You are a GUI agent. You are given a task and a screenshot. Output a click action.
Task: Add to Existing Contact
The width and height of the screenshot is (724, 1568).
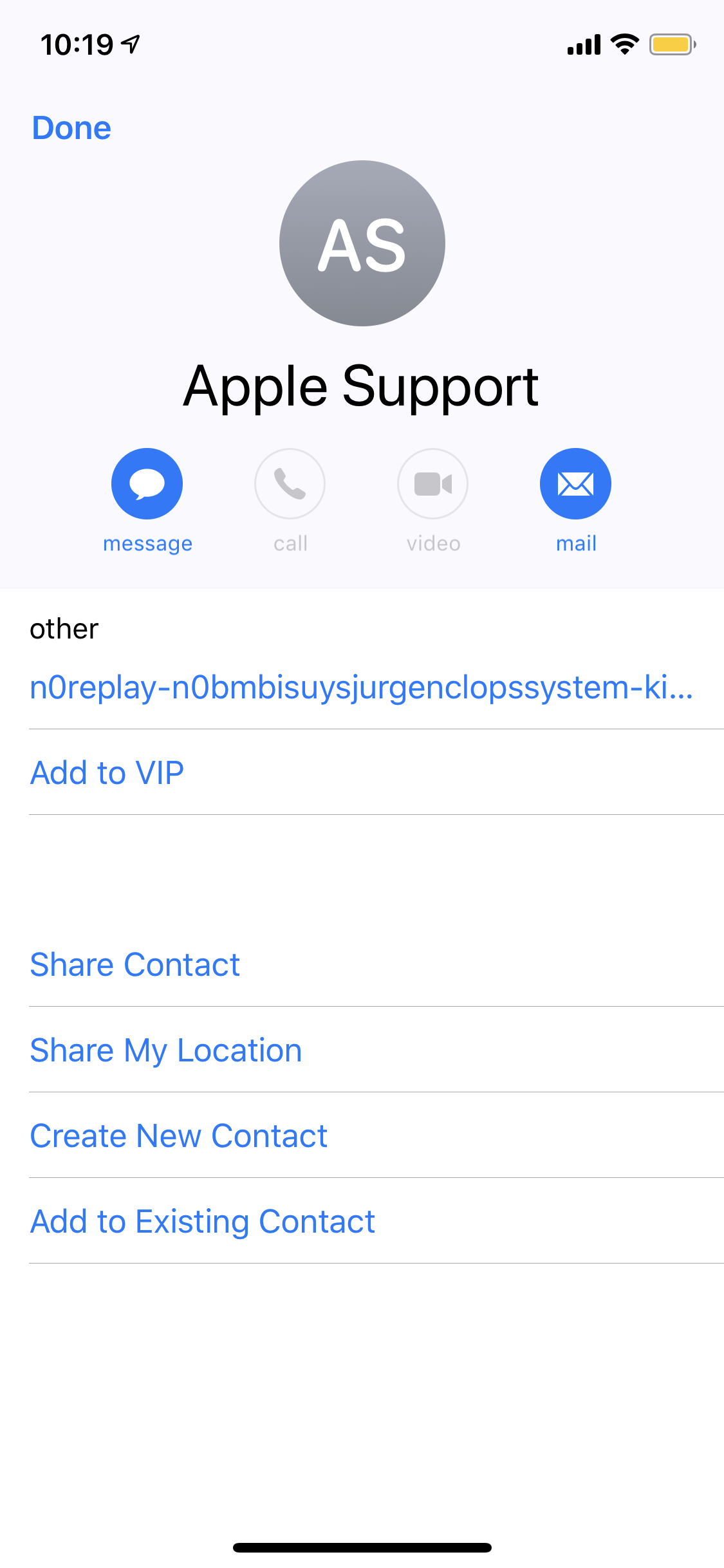[x=203, y=1222]
